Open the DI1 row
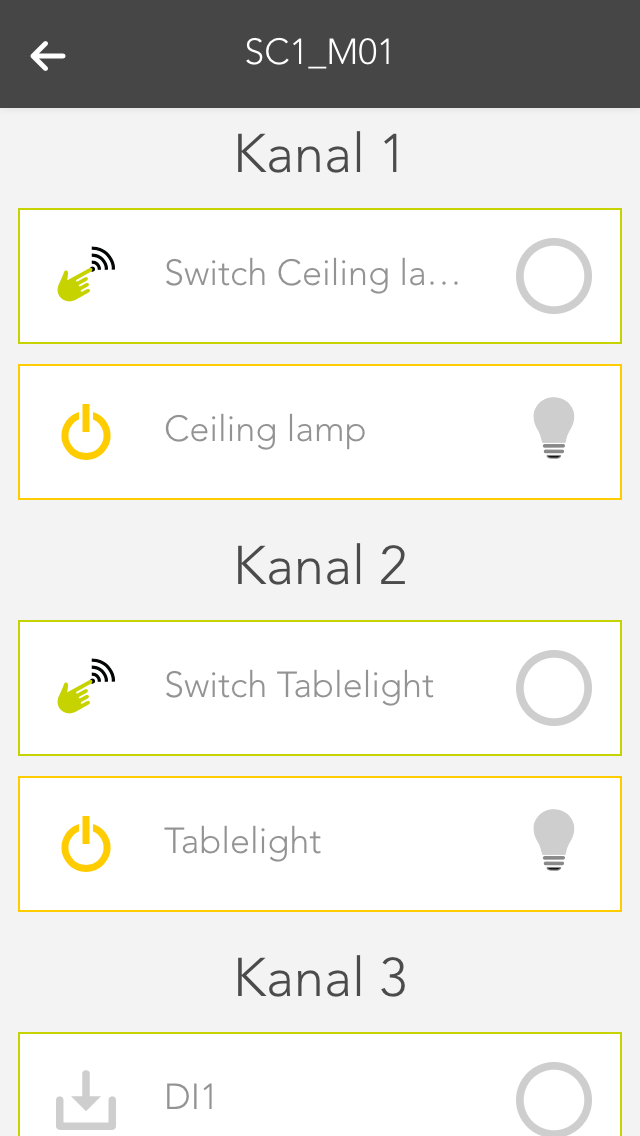The image size is (640, 1136). [190, 1097]
